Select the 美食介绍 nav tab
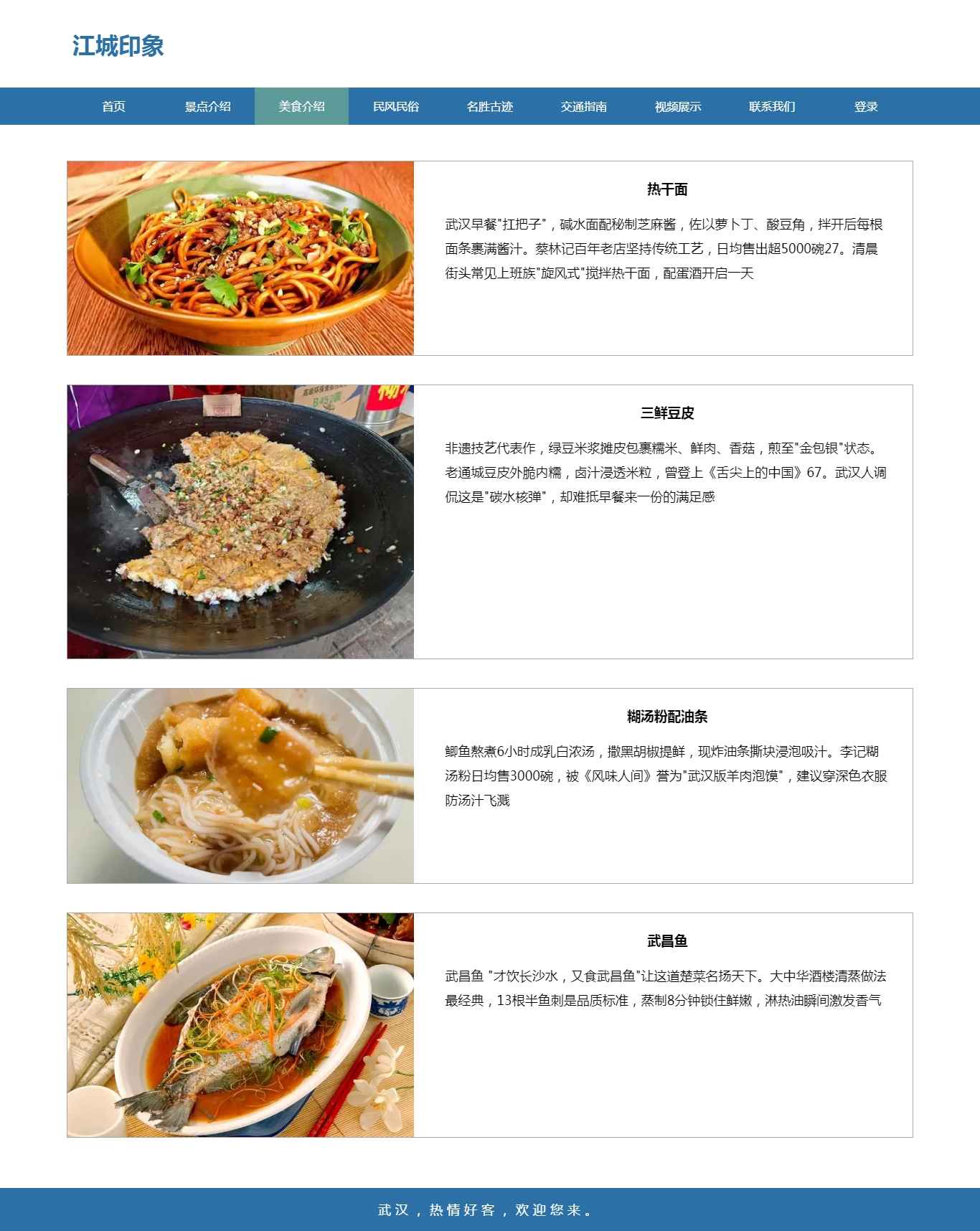The width and height of the screenshot is (980, 1231). [x=301, y=106]
